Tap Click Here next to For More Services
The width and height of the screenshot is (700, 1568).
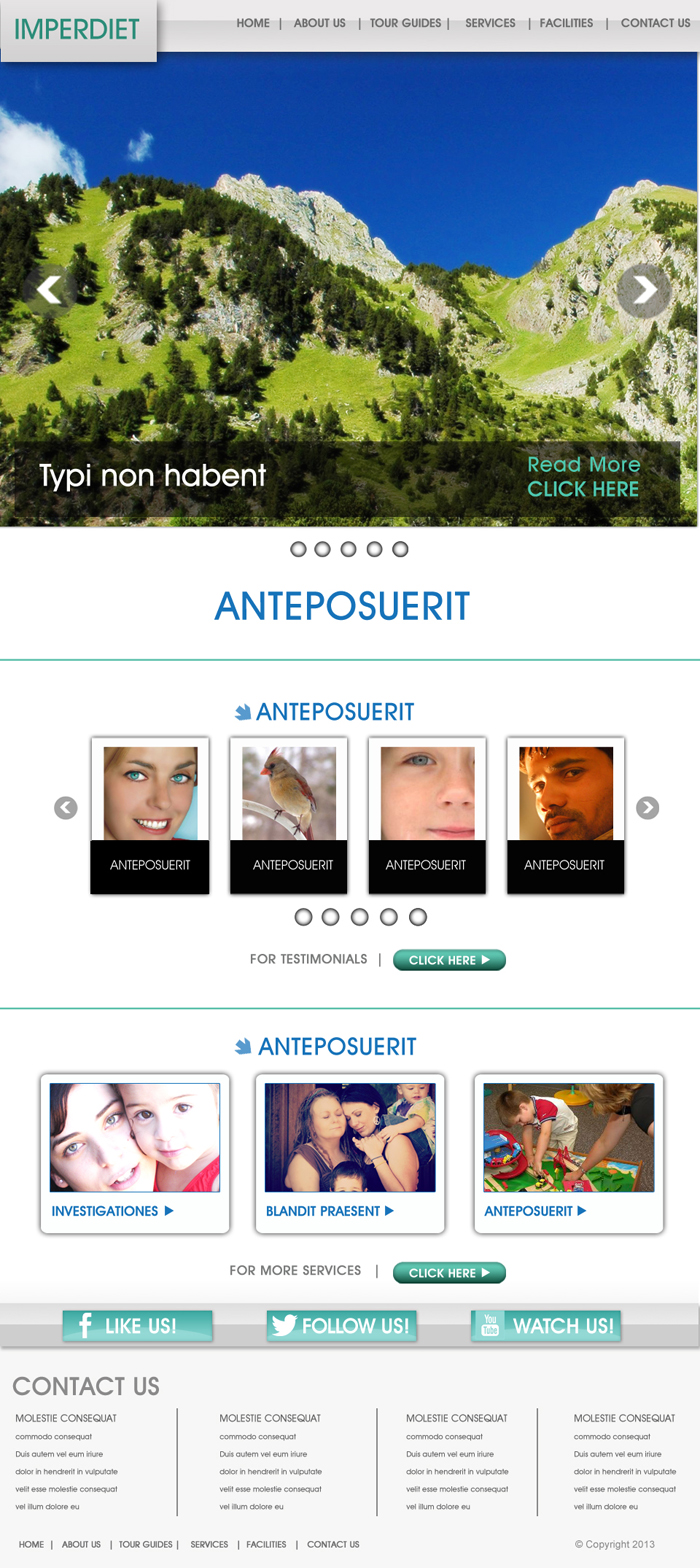[449, 1273]
